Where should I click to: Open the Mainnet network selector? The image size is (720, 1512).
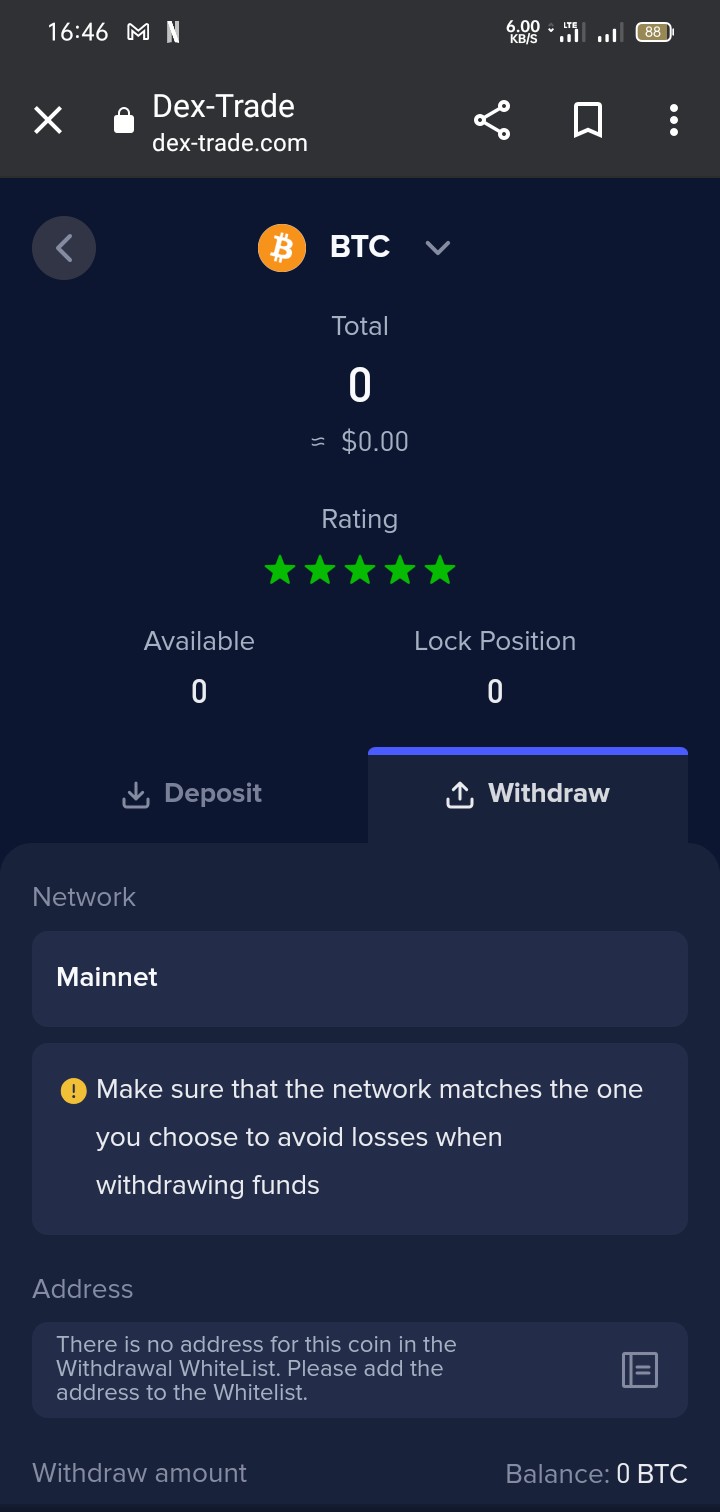360,978
